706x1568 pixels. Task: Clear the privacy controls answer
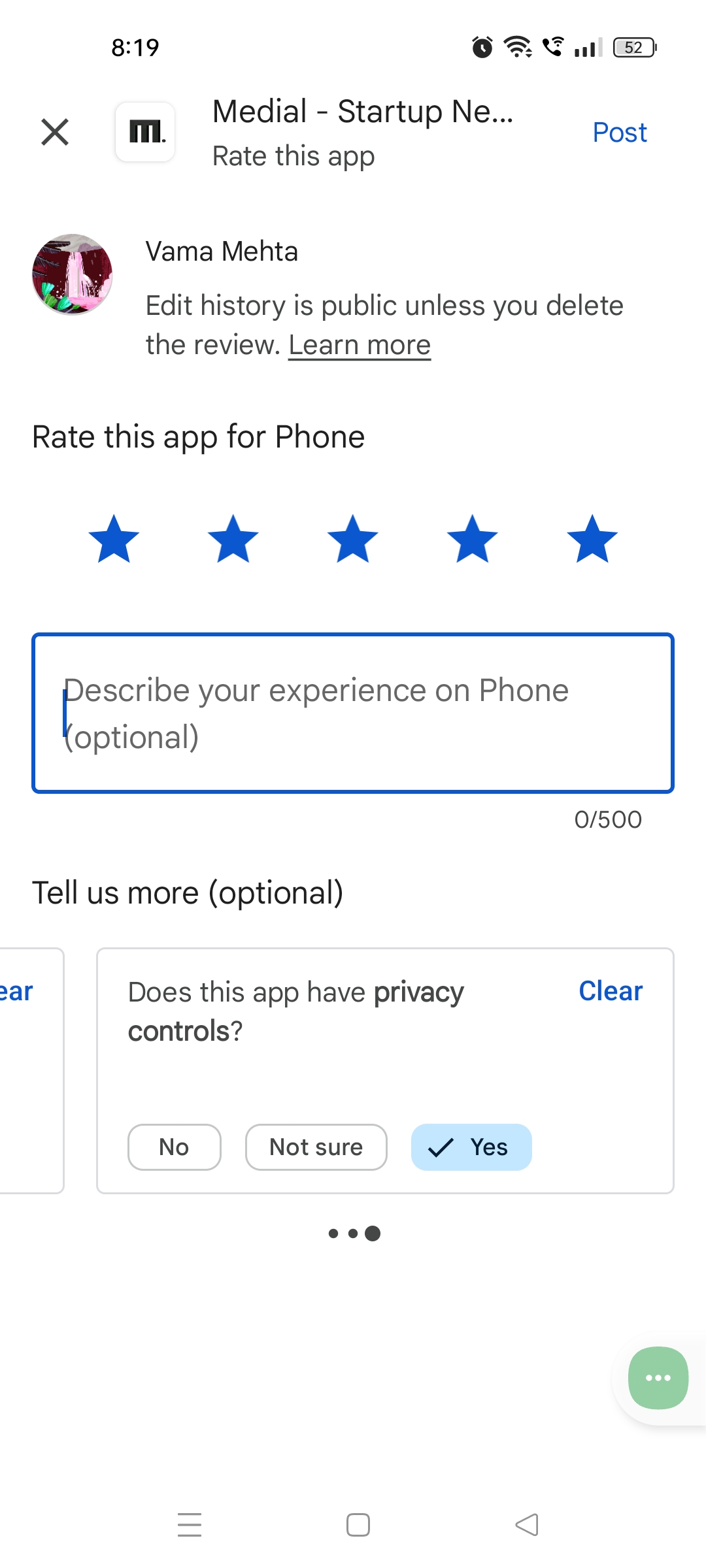click(x=611, y=991)
